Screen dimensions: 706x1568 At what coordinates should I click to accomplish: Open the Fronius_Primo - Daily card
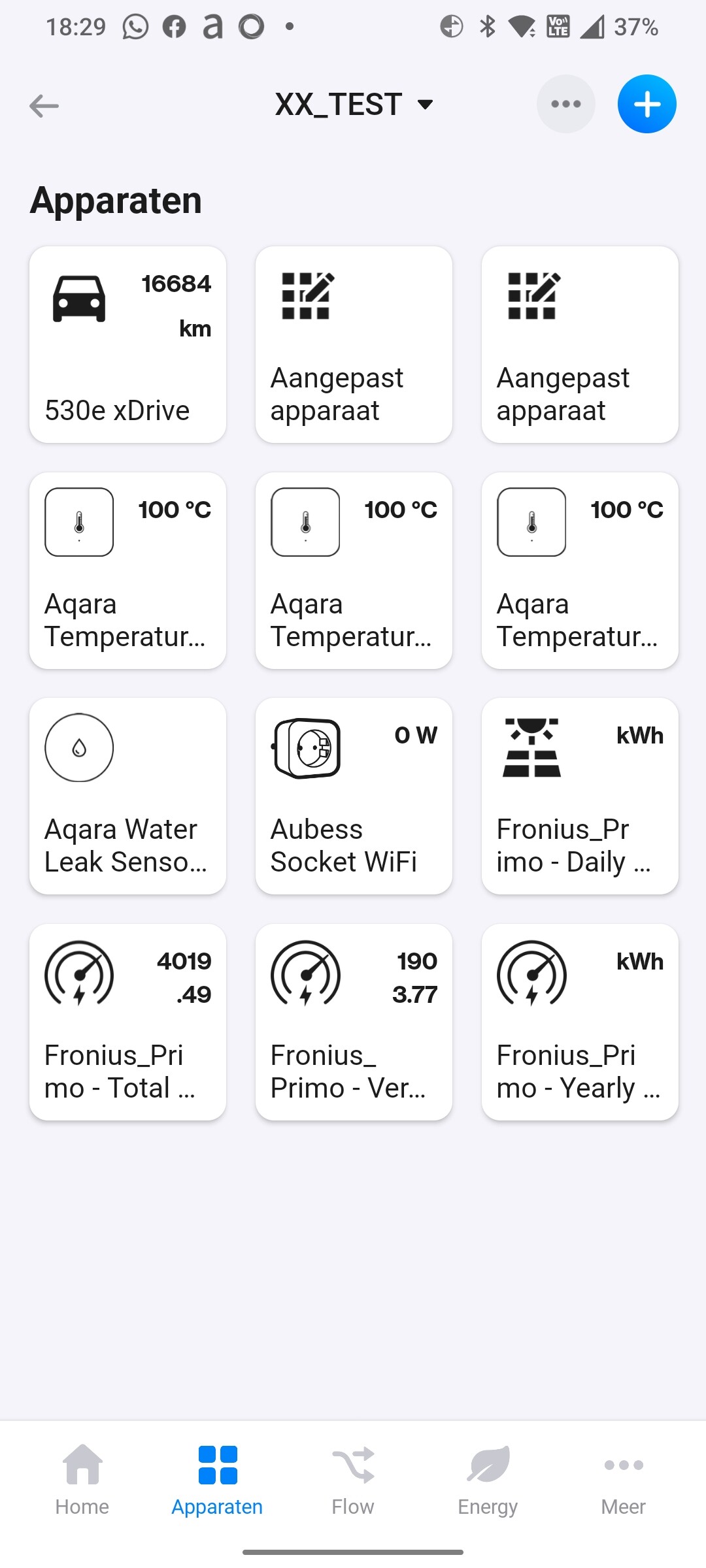coord(580,796)
